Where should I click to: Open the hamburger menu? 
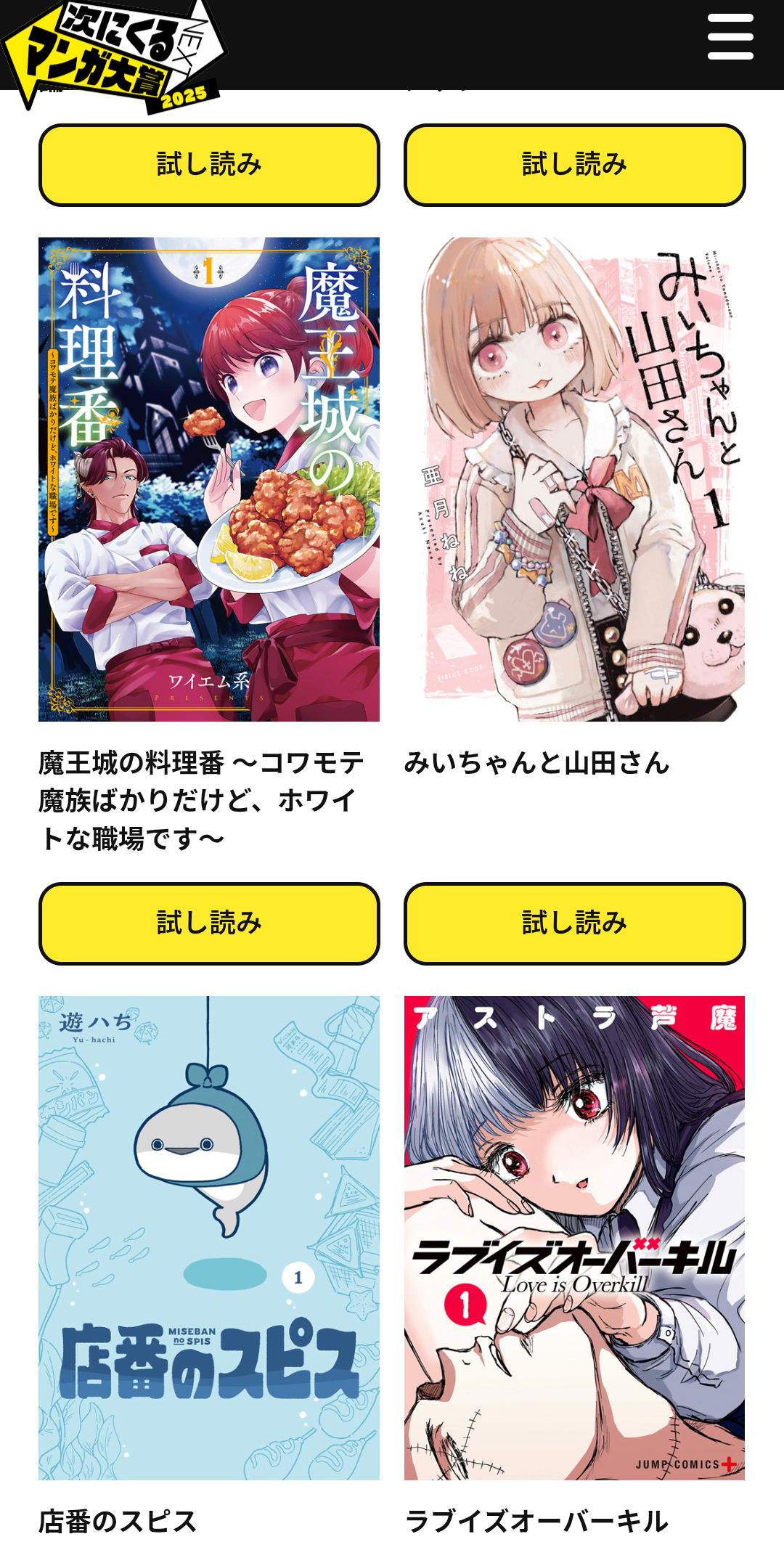pyautogui.click(x=730, y=37)
